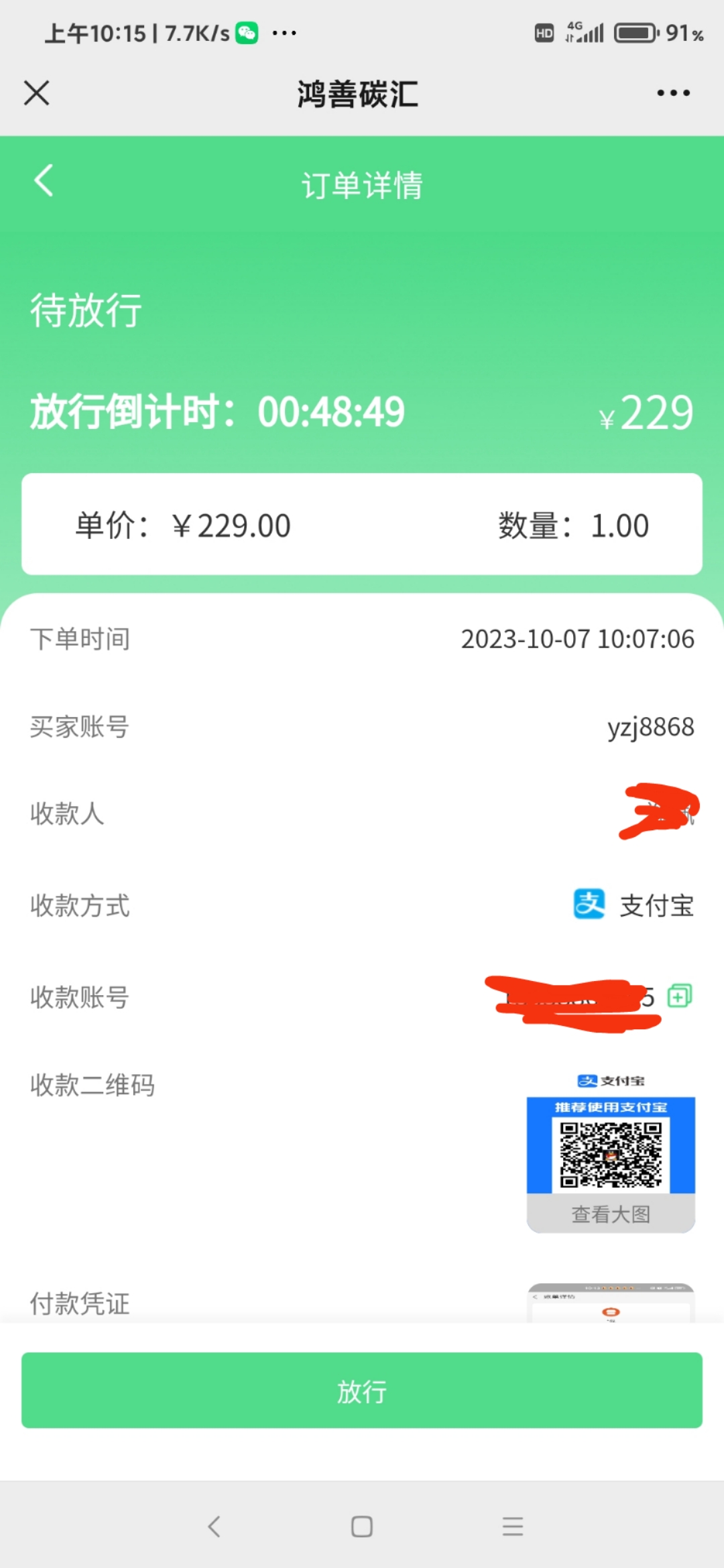Tap the 待放行 status label
724x1568 pixels.
86,310
